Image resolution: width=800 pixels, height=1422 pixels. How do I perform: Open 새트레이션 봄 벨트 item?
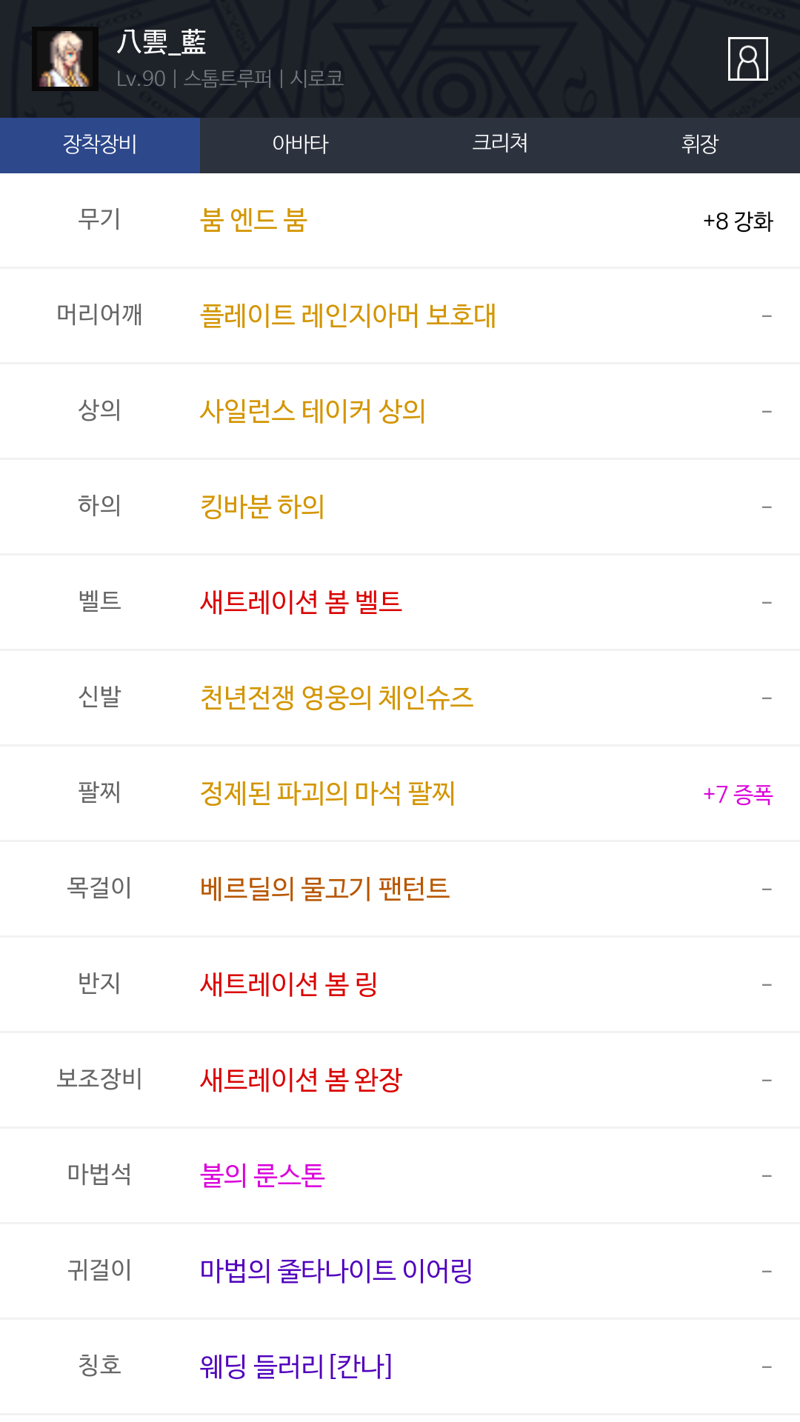(301, 602)
